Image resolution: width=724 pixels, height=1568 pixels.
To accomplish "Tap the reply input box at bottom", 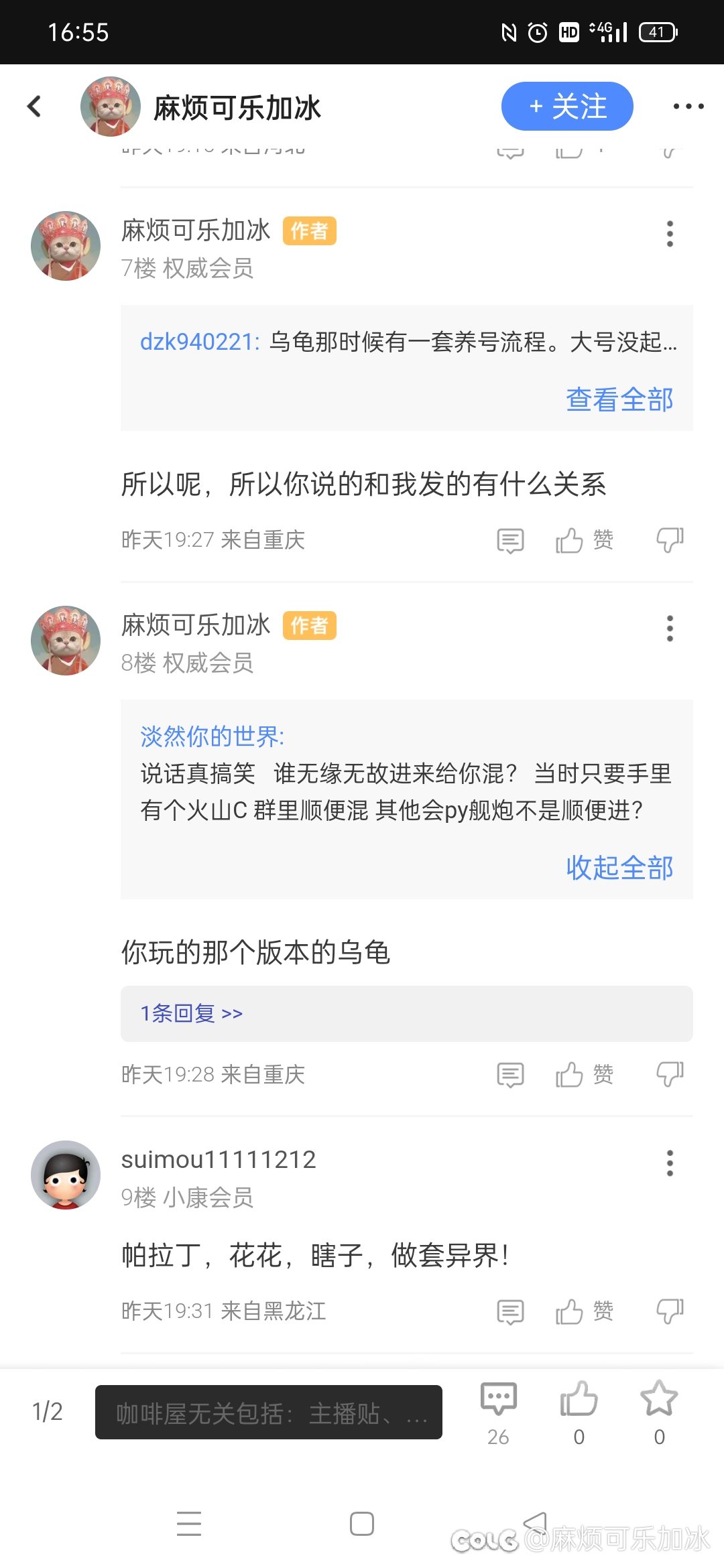I will (268, 1413).
